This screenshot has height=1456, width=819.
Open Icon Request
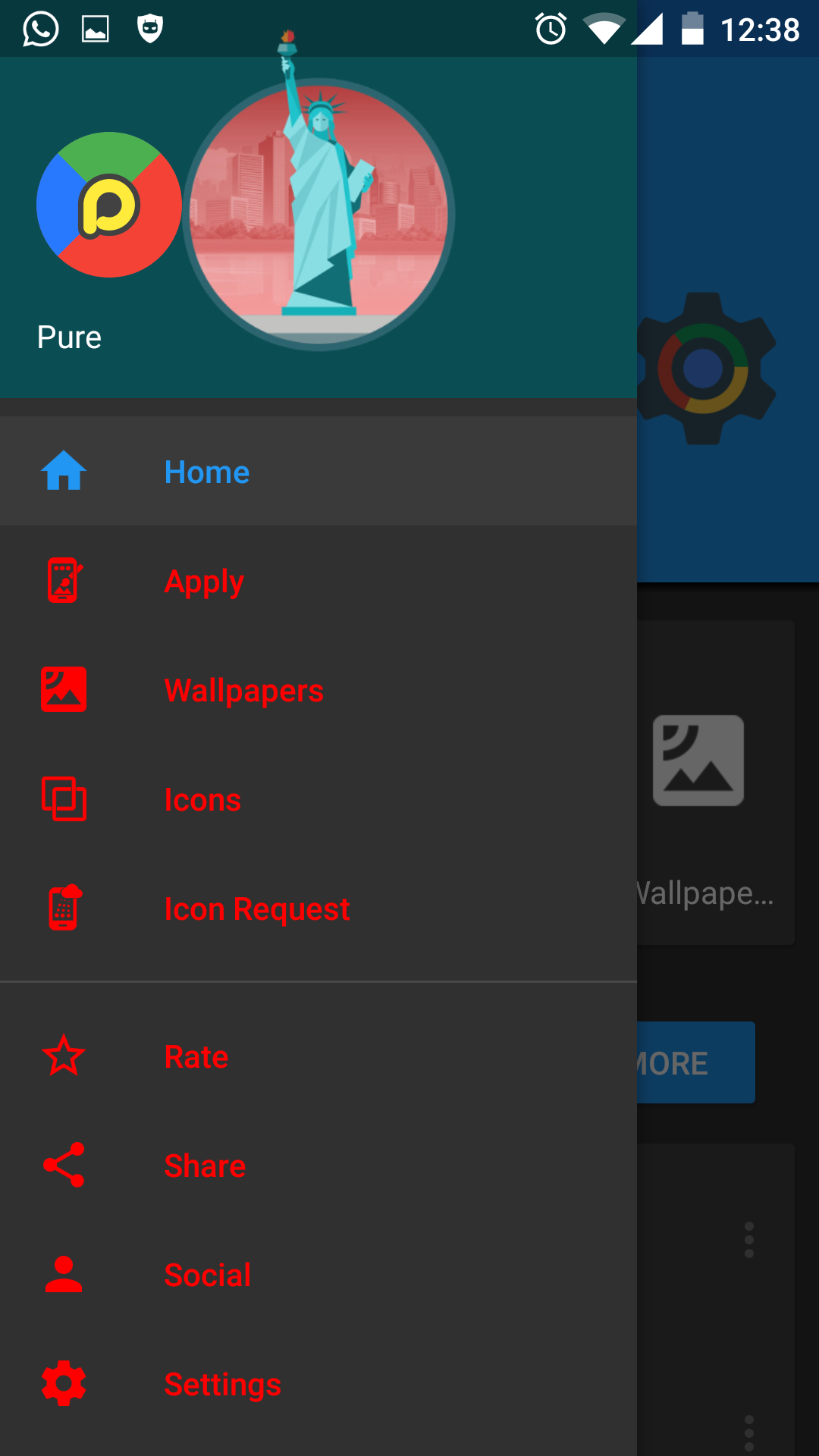pos(256,909)
